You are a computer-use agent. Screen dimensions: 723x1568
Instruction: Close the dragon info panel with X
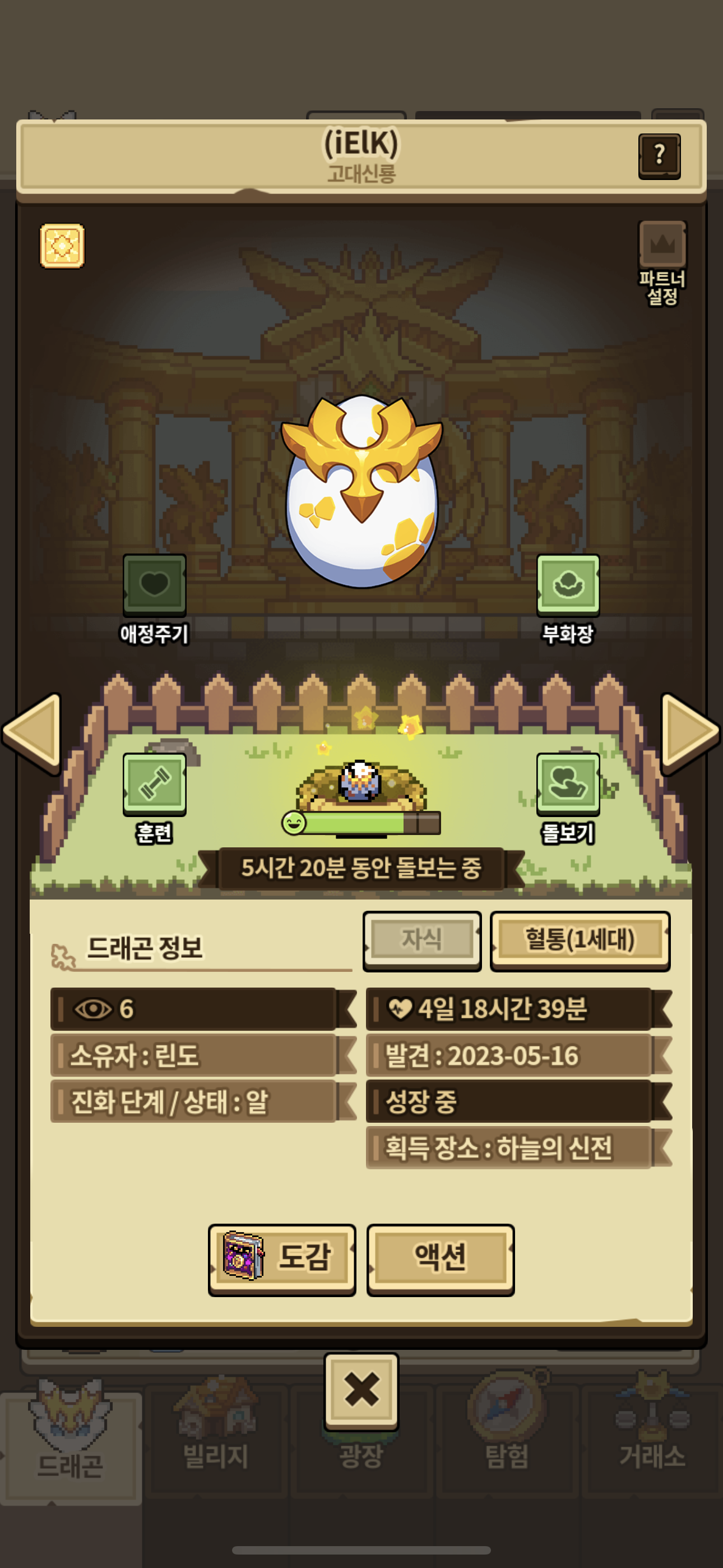[x=361, y=1390]
